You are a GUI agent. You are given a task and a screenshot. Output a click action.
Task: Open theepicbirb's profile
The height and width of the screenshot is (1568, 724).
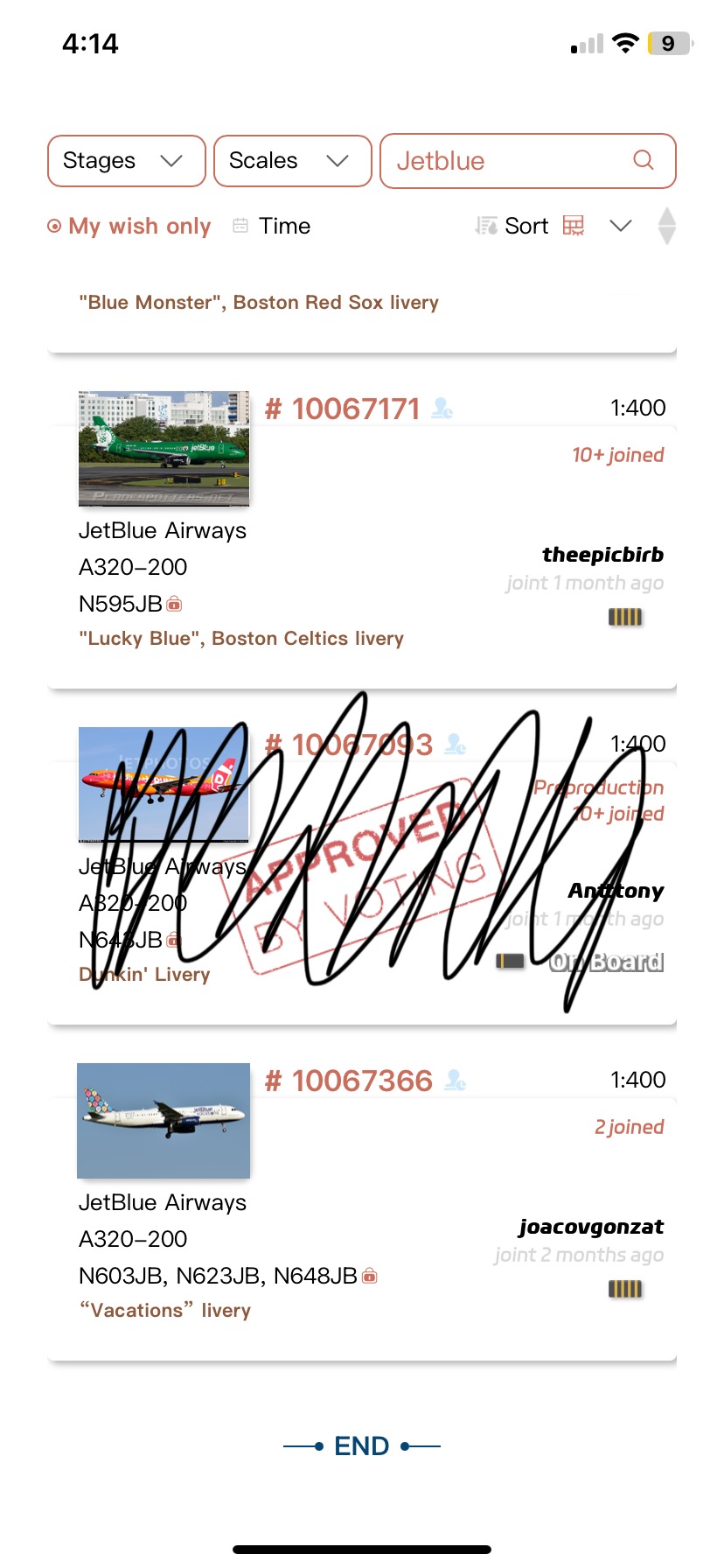pos(602,555)
